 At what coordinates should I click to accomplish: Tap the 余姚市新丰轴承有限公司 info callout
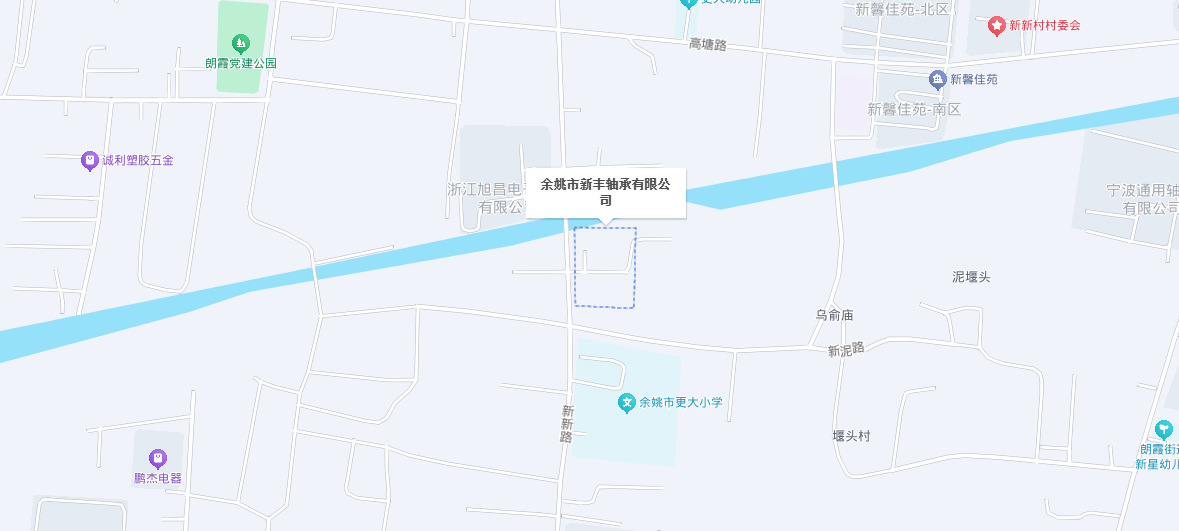click(605, 192)
